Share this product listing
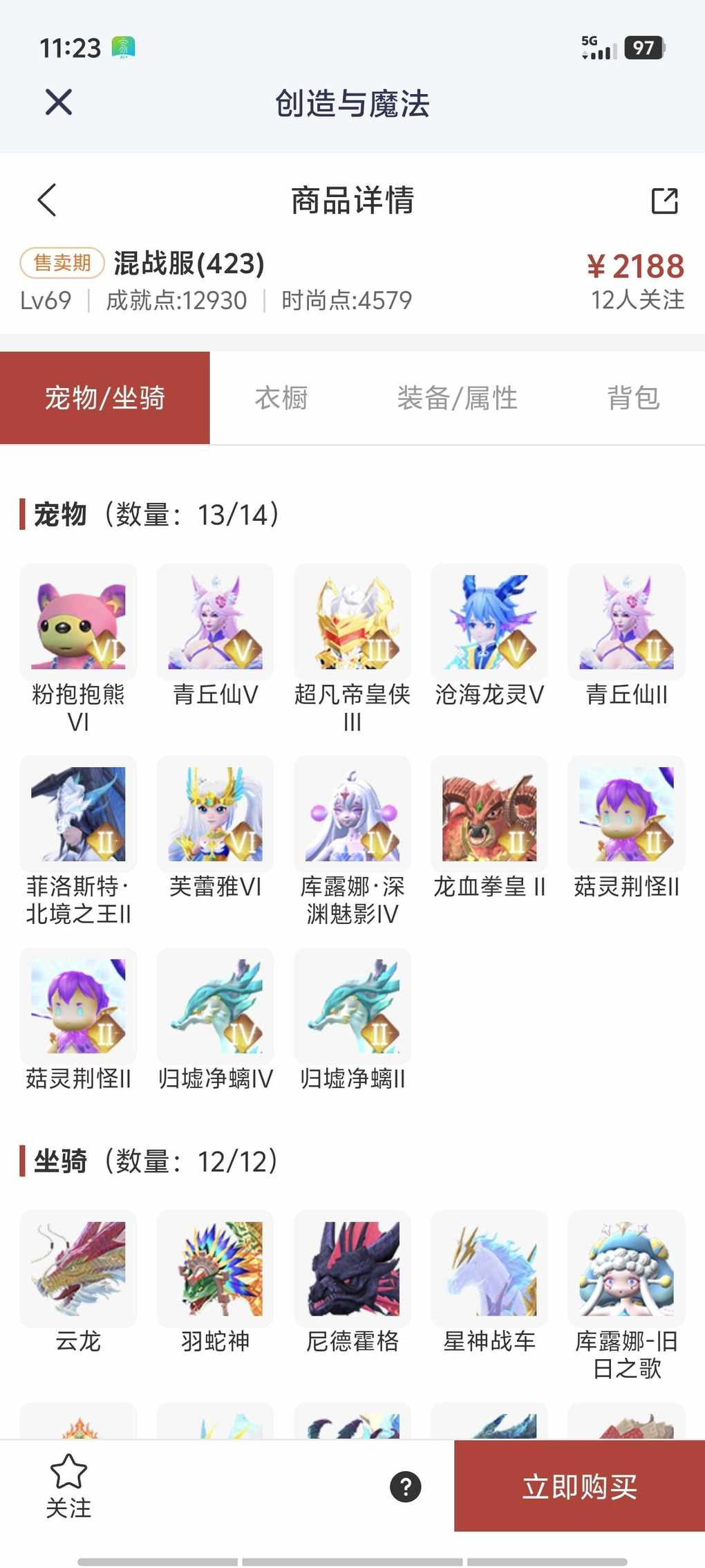The height and width of the screenshot is (1568, 705). [664, 201]
